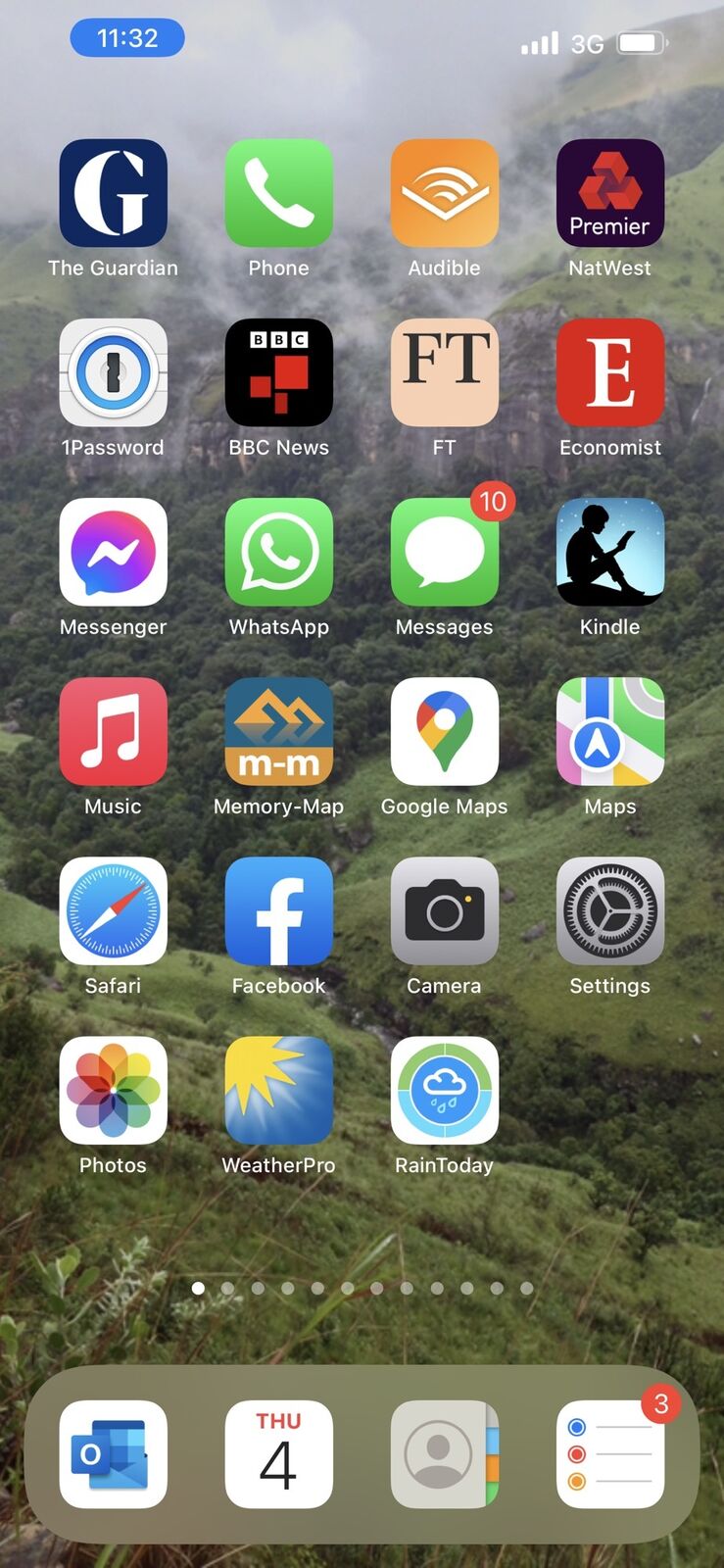Open BBC News
The width and height of the screenshot is (724, 1568).
point(278,372)
